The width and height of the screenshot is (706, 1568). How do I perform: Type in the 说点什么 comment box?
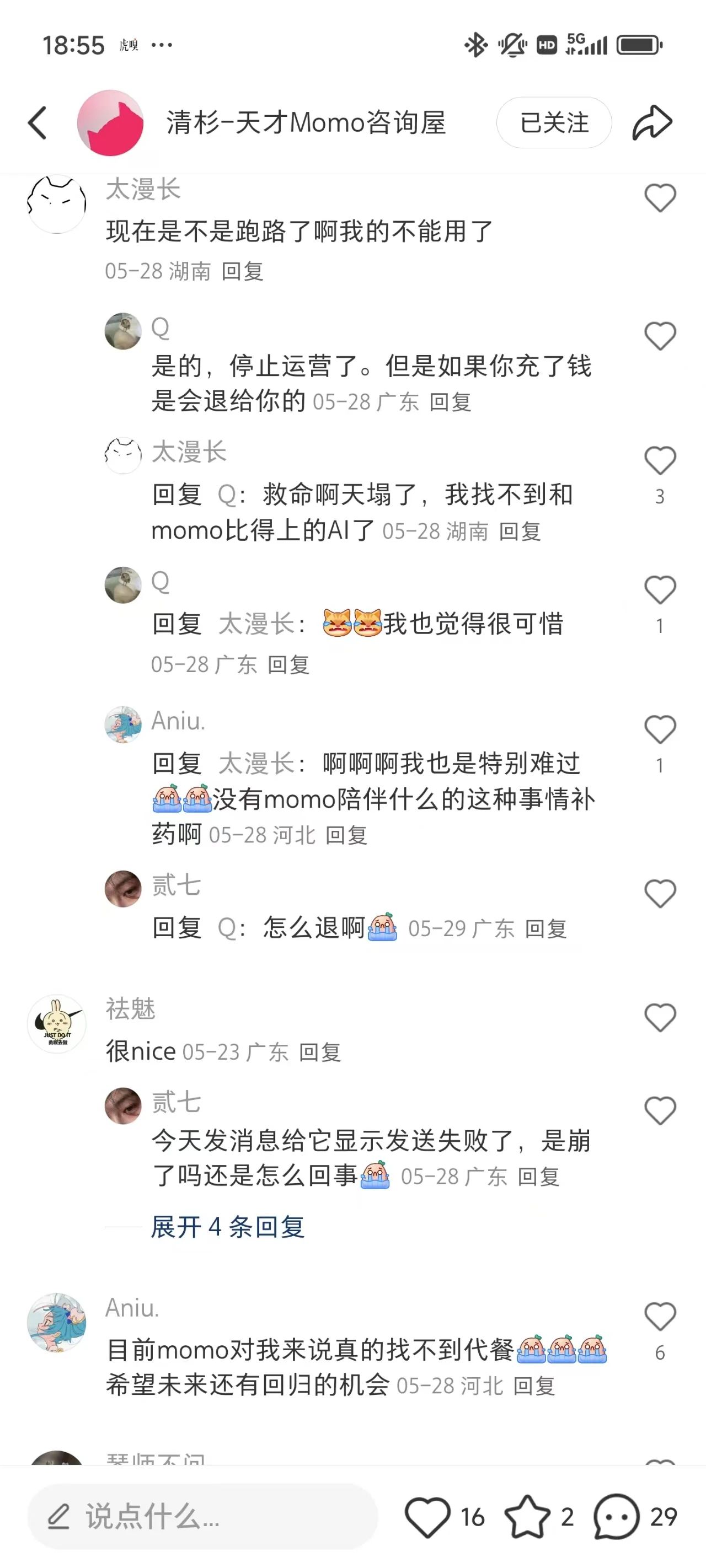point(202,1516)
